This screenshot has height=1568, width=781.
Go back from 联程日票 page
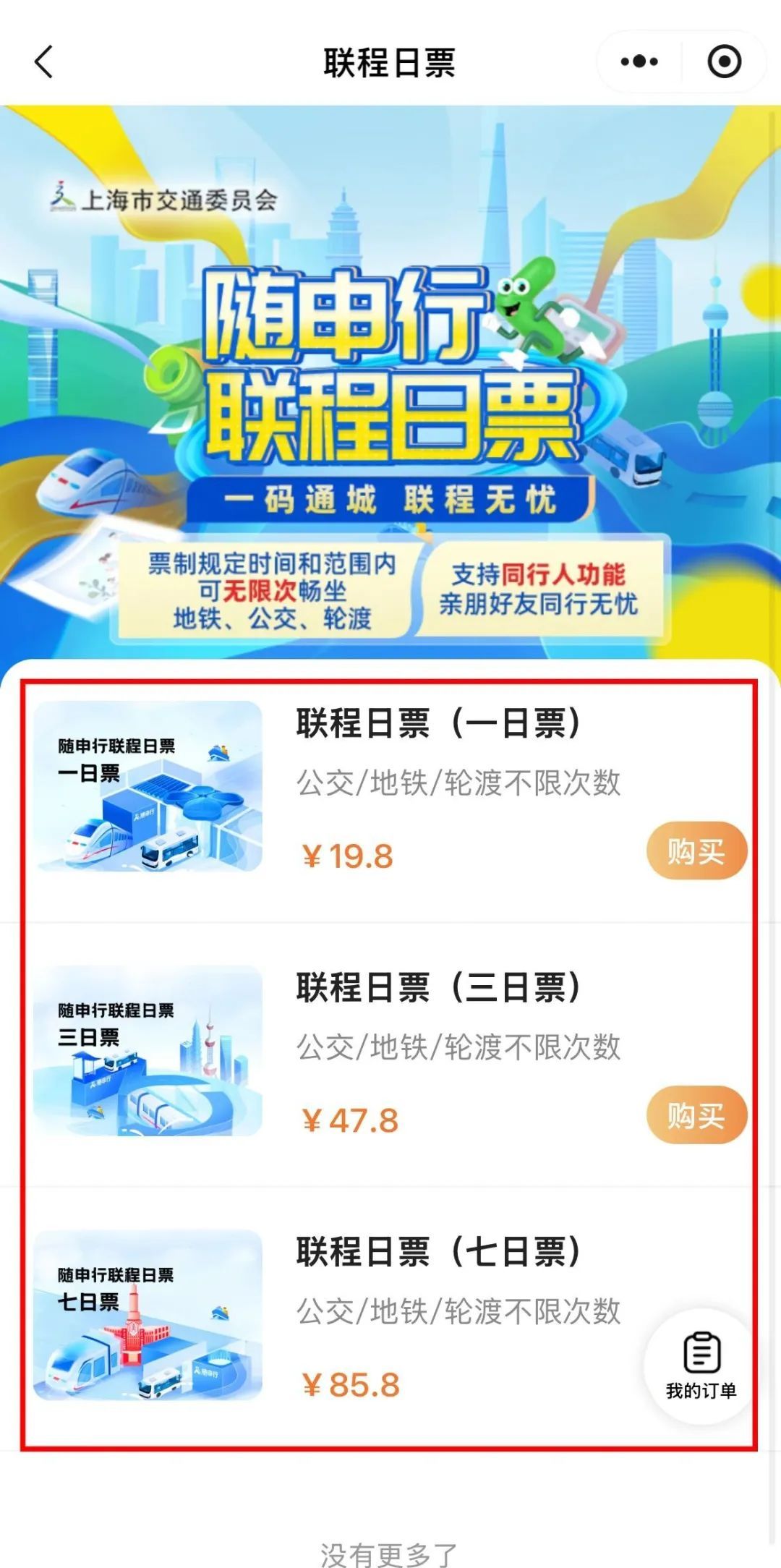(x=44, y=61)
